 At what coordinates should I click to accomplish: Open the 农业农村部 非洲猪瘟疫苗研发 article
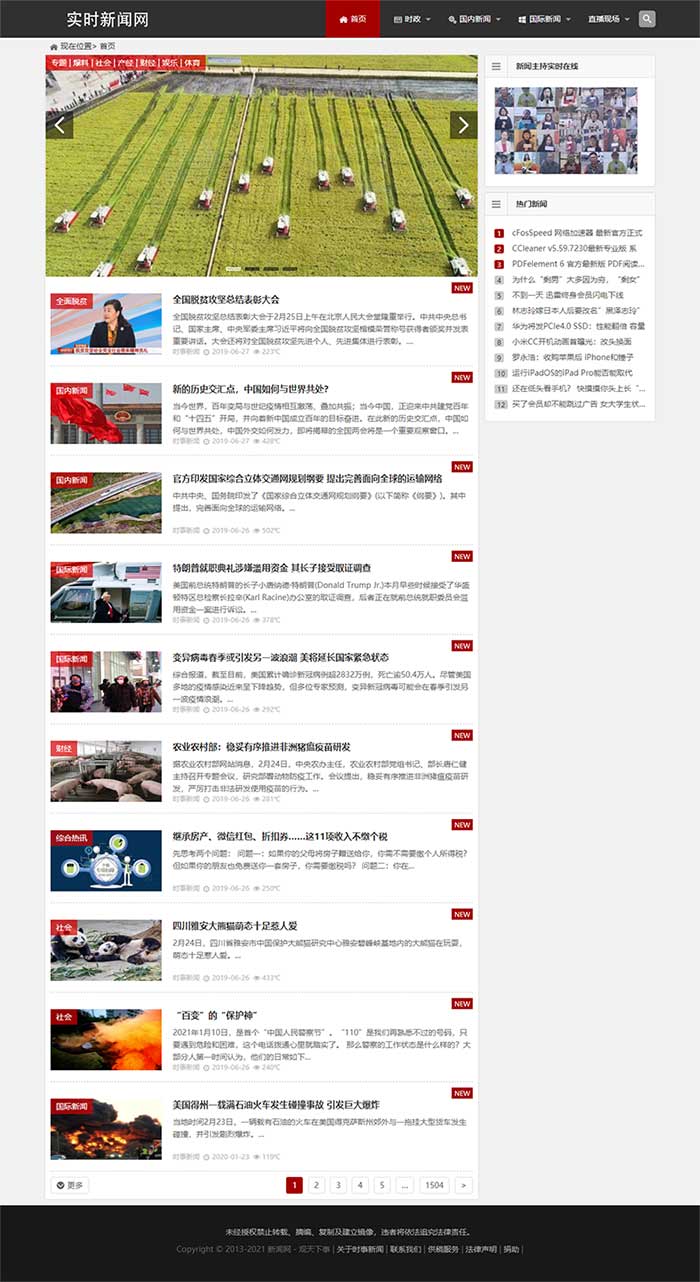261,747
